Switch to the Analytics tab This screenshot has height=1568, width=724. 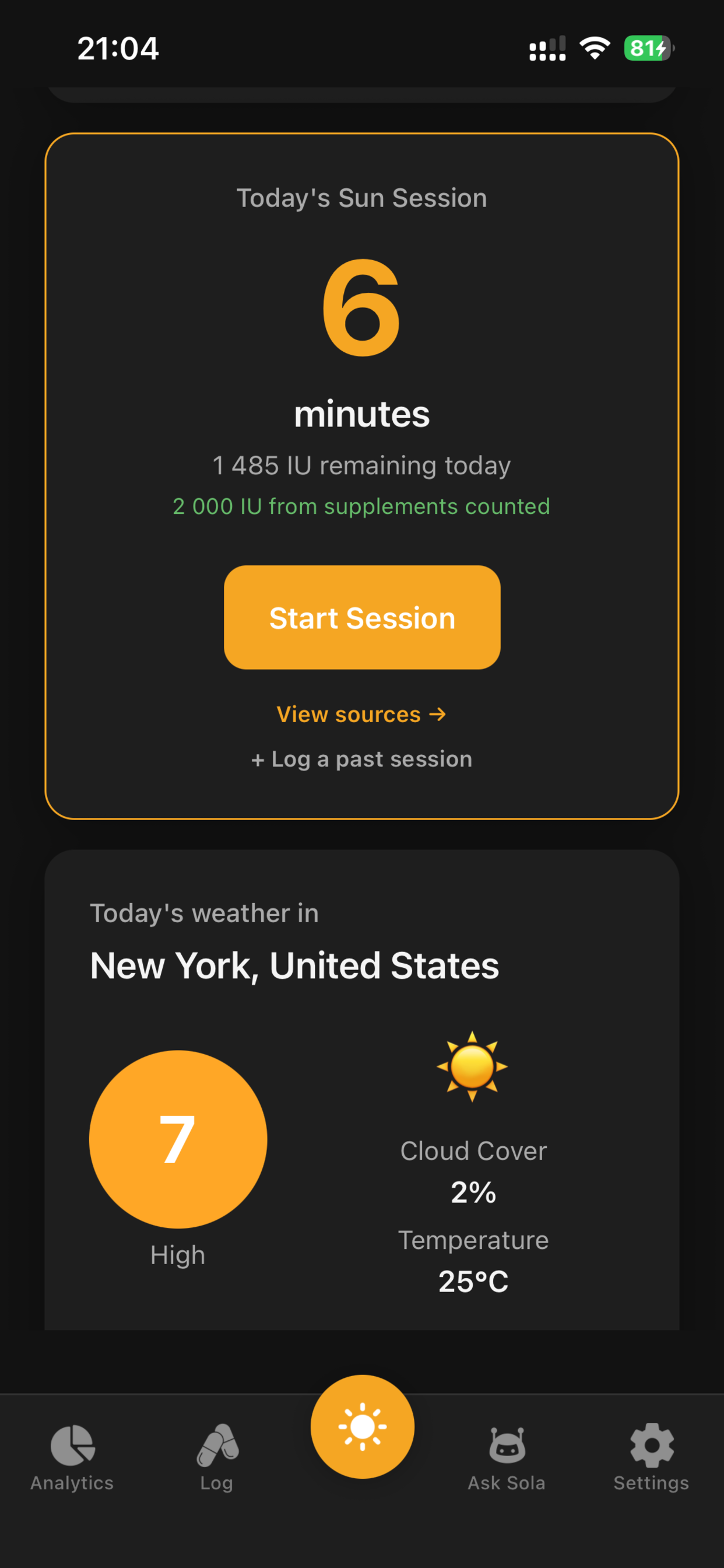[x=72, y=1457]
